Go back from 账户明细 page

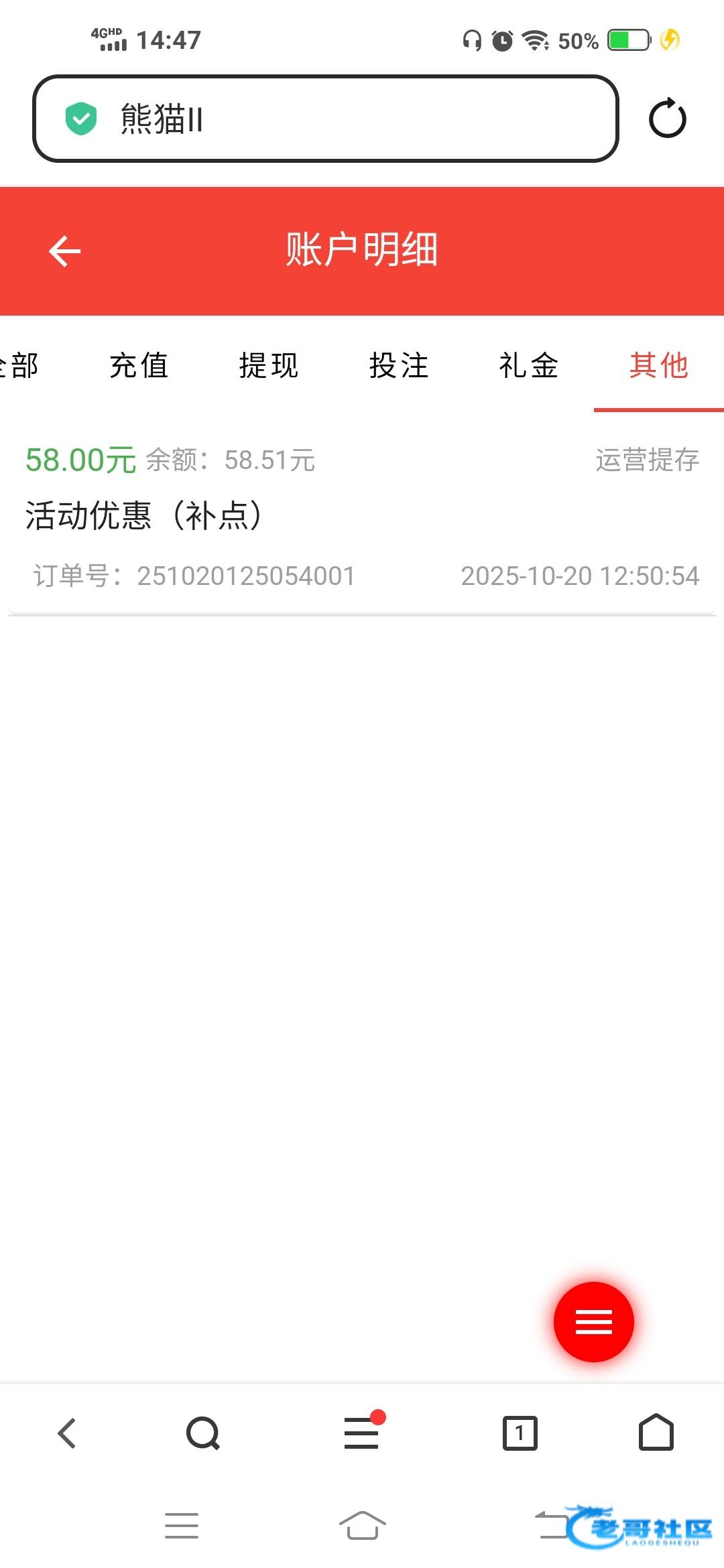point(65,251)
